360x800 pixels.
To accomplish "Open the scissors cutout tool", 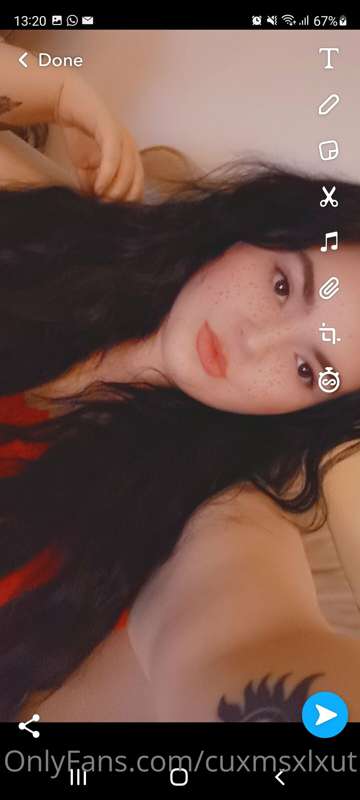I will point(329,196).
